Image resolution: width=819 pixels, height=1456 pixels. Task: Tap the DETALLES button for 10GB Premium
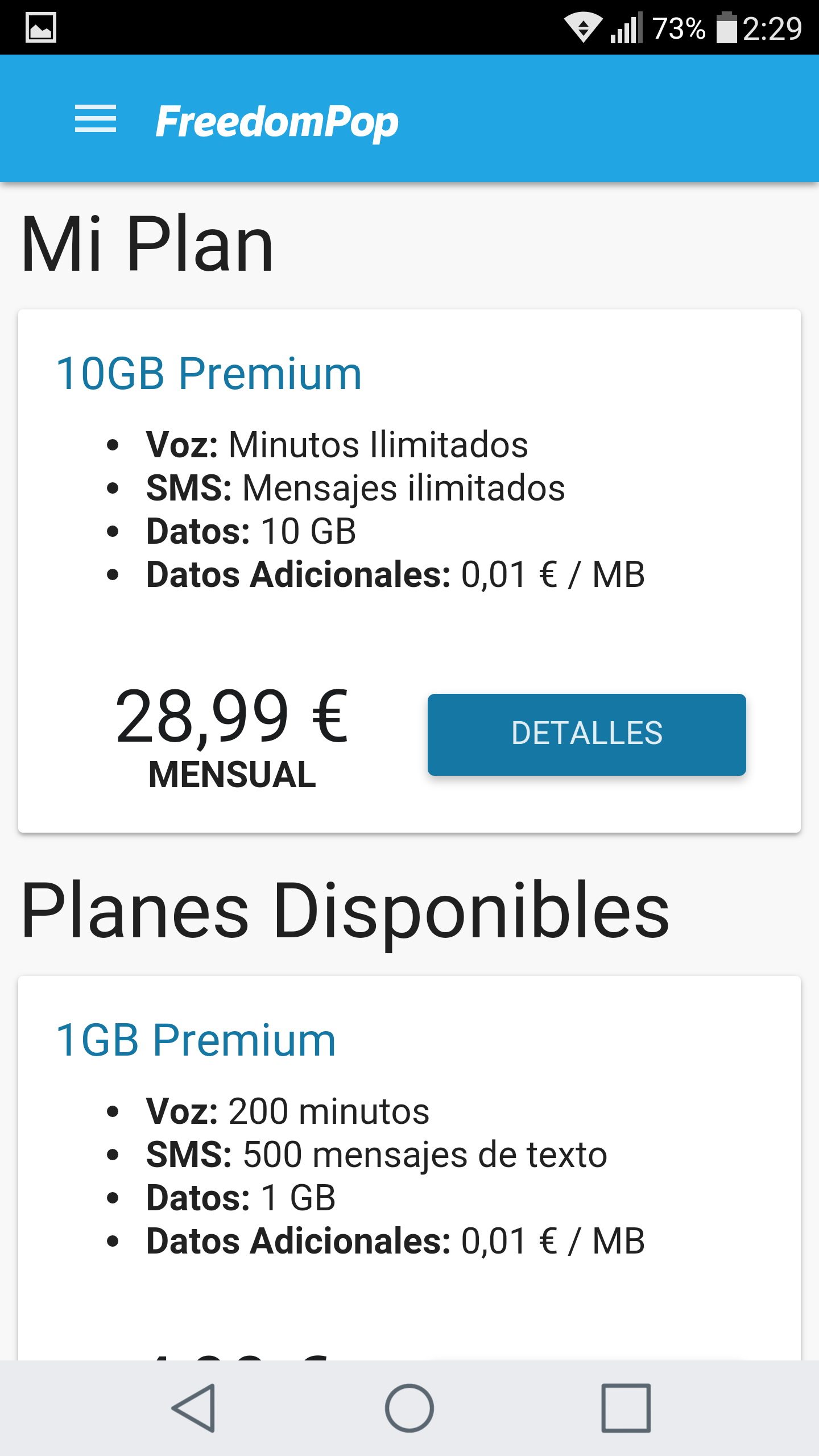click(586, 734)
